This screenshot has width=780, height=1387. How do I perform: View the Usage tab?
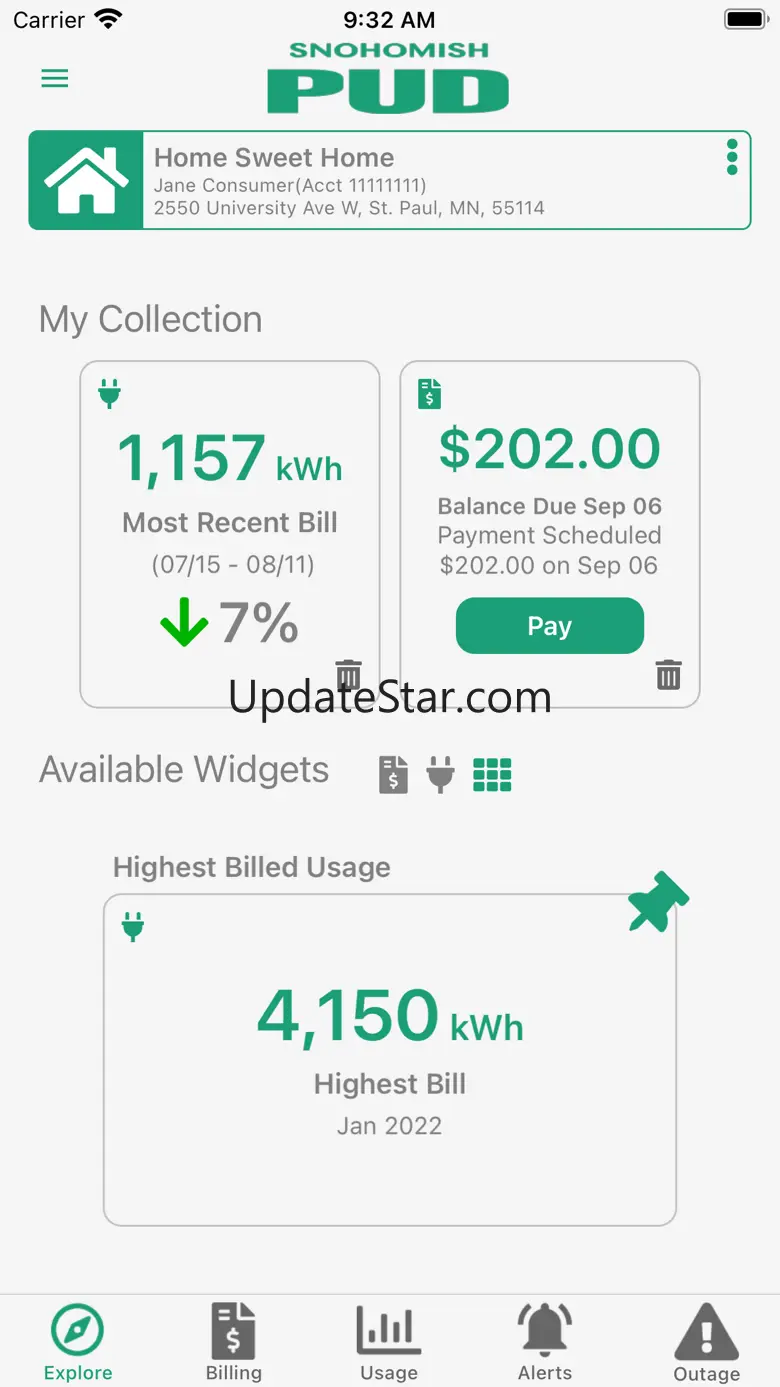pos(389,1342)
